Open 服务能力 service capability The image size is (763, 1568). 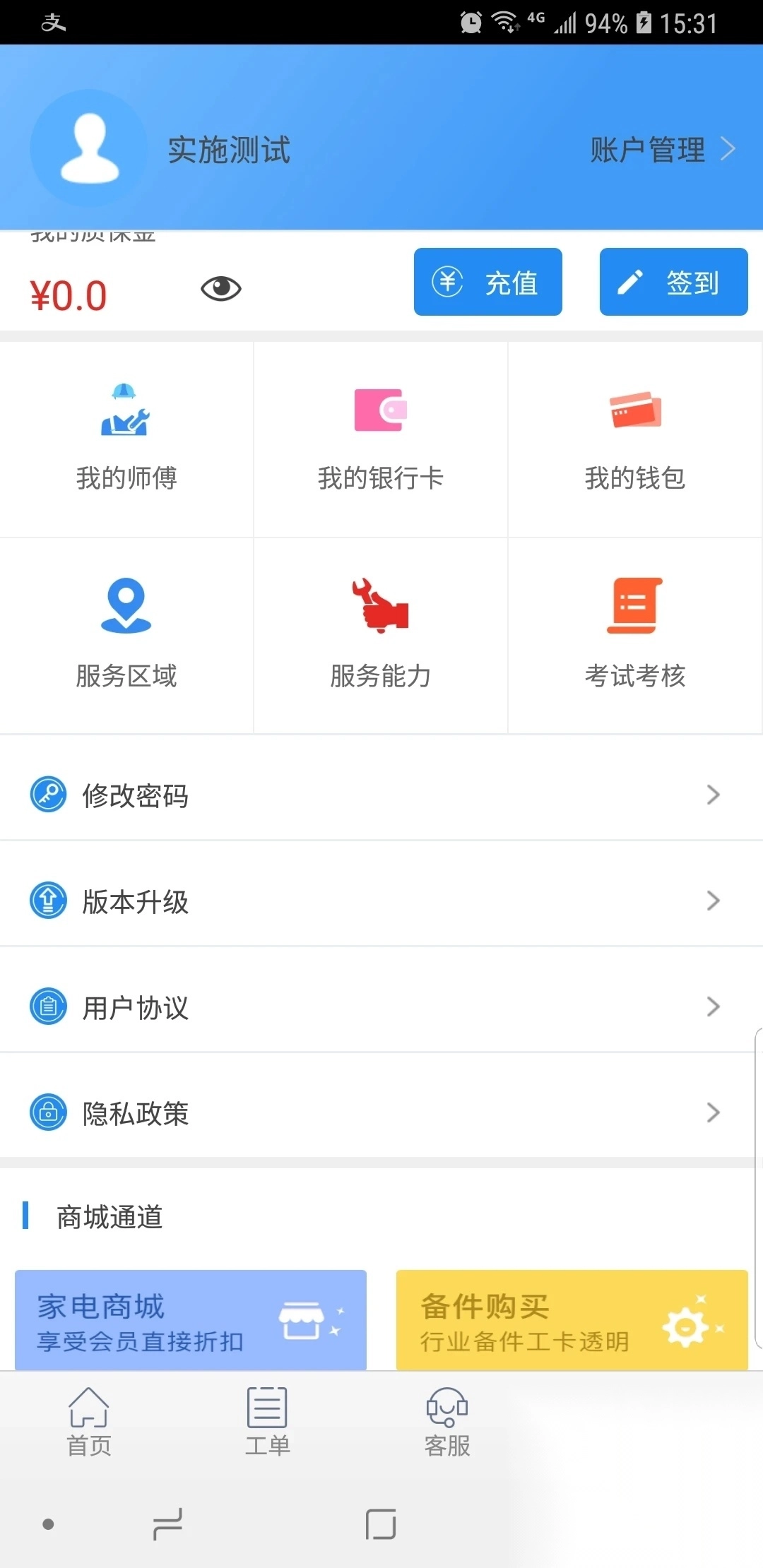pyautogui.click(x=381, y=636)
